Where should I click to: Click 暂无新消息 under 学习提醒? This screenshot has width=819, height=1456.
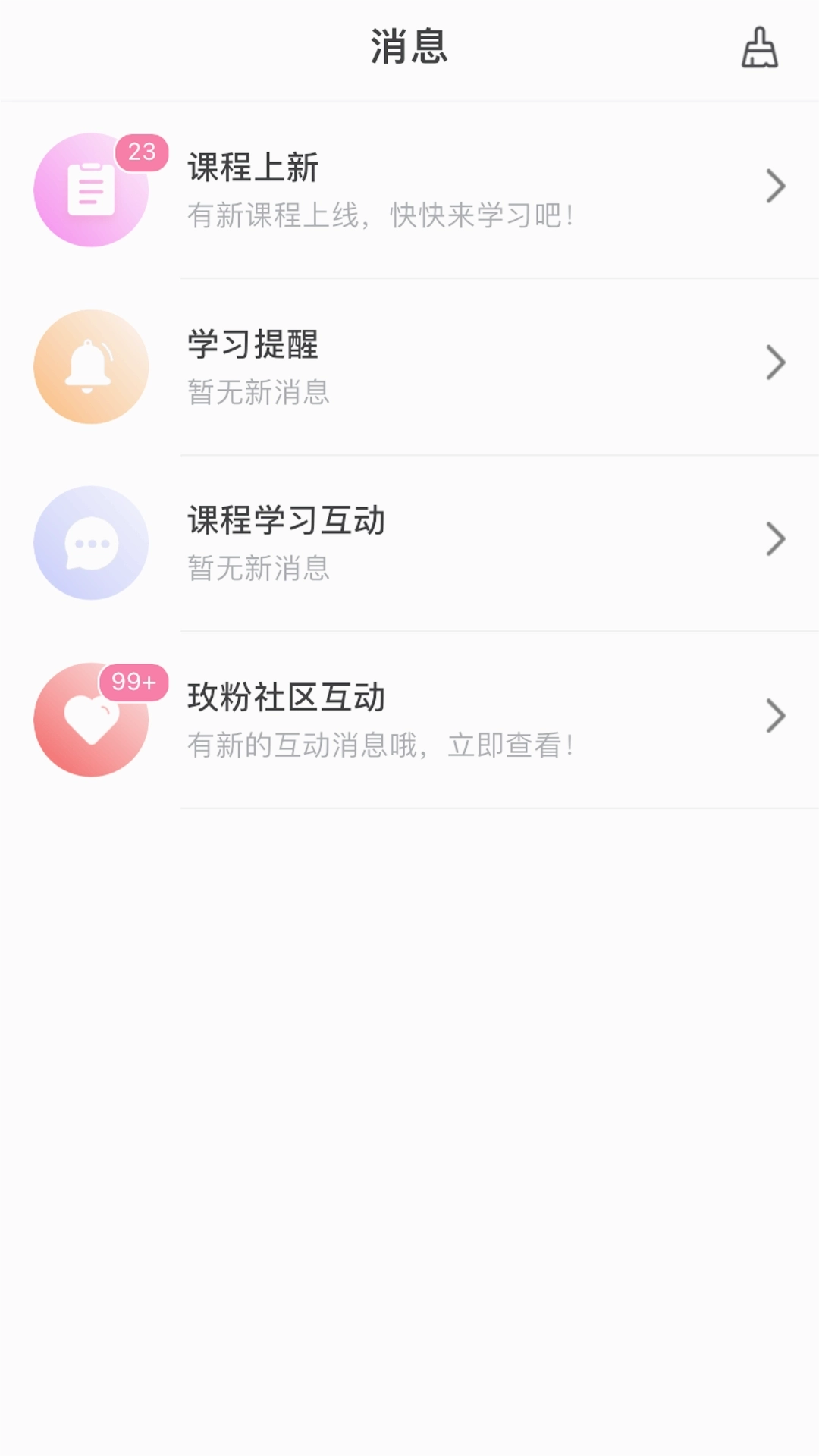259,394
